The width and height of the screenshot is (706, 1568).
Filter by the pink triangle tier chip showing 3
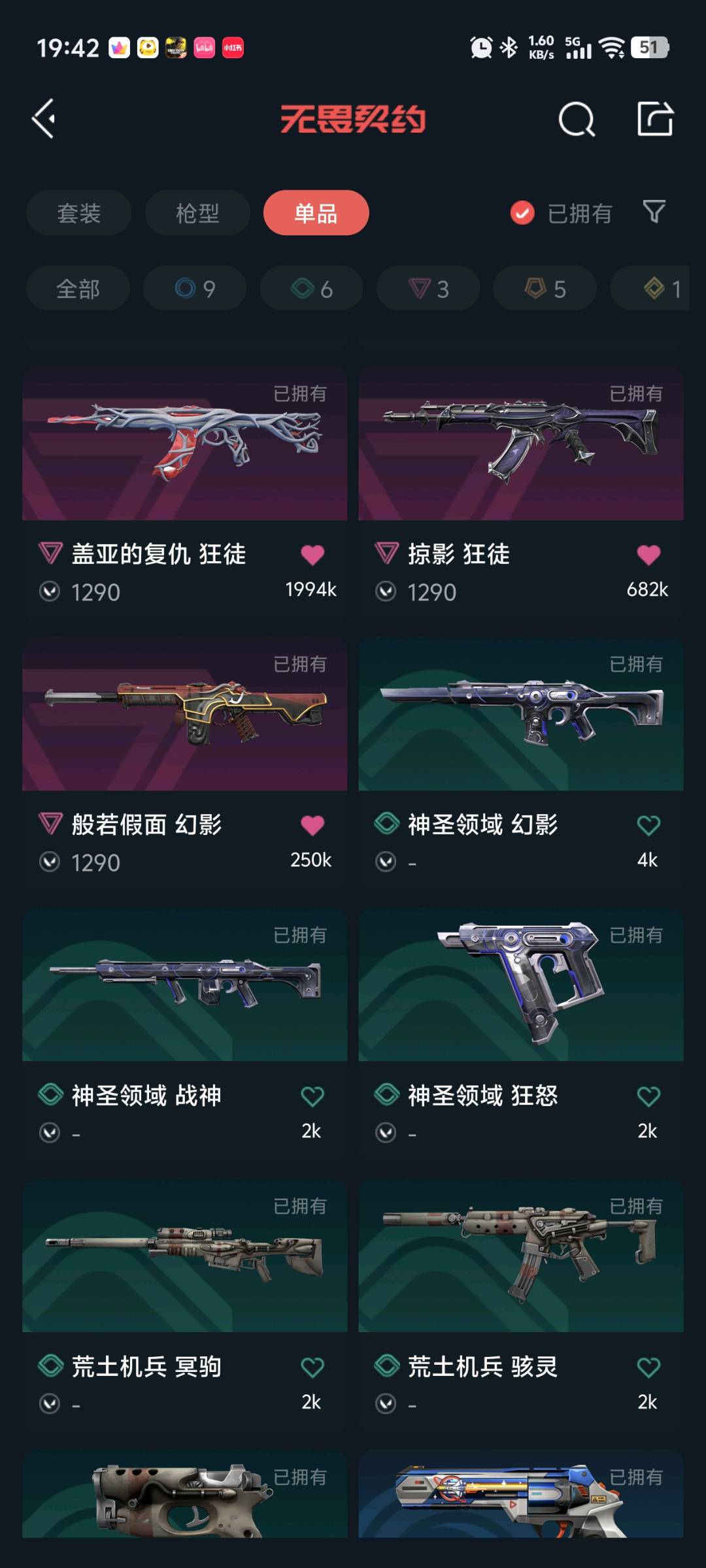pos(428,289)
